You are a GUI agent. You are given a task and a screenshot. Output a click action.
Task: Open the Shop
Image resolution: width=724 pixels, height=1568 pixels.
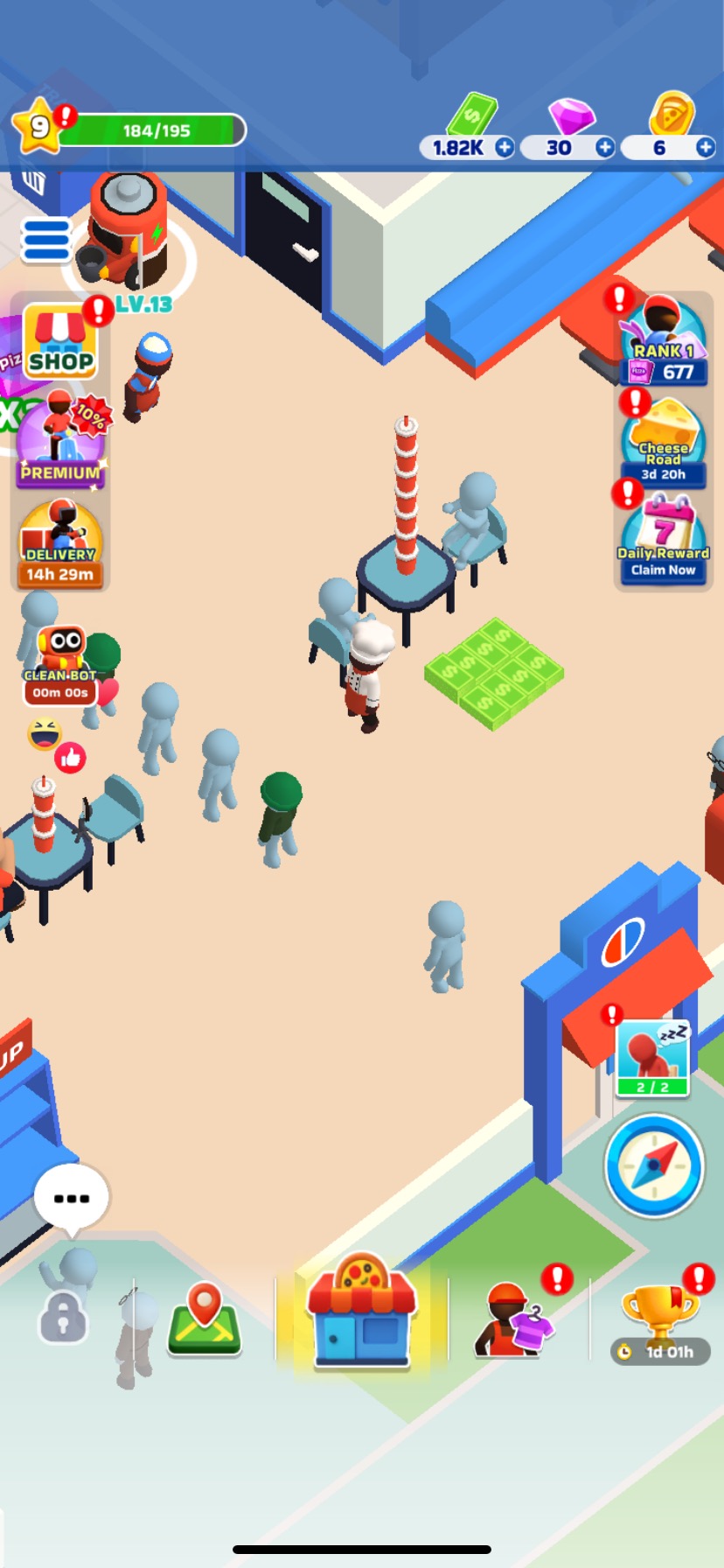[x=59, y=341]
